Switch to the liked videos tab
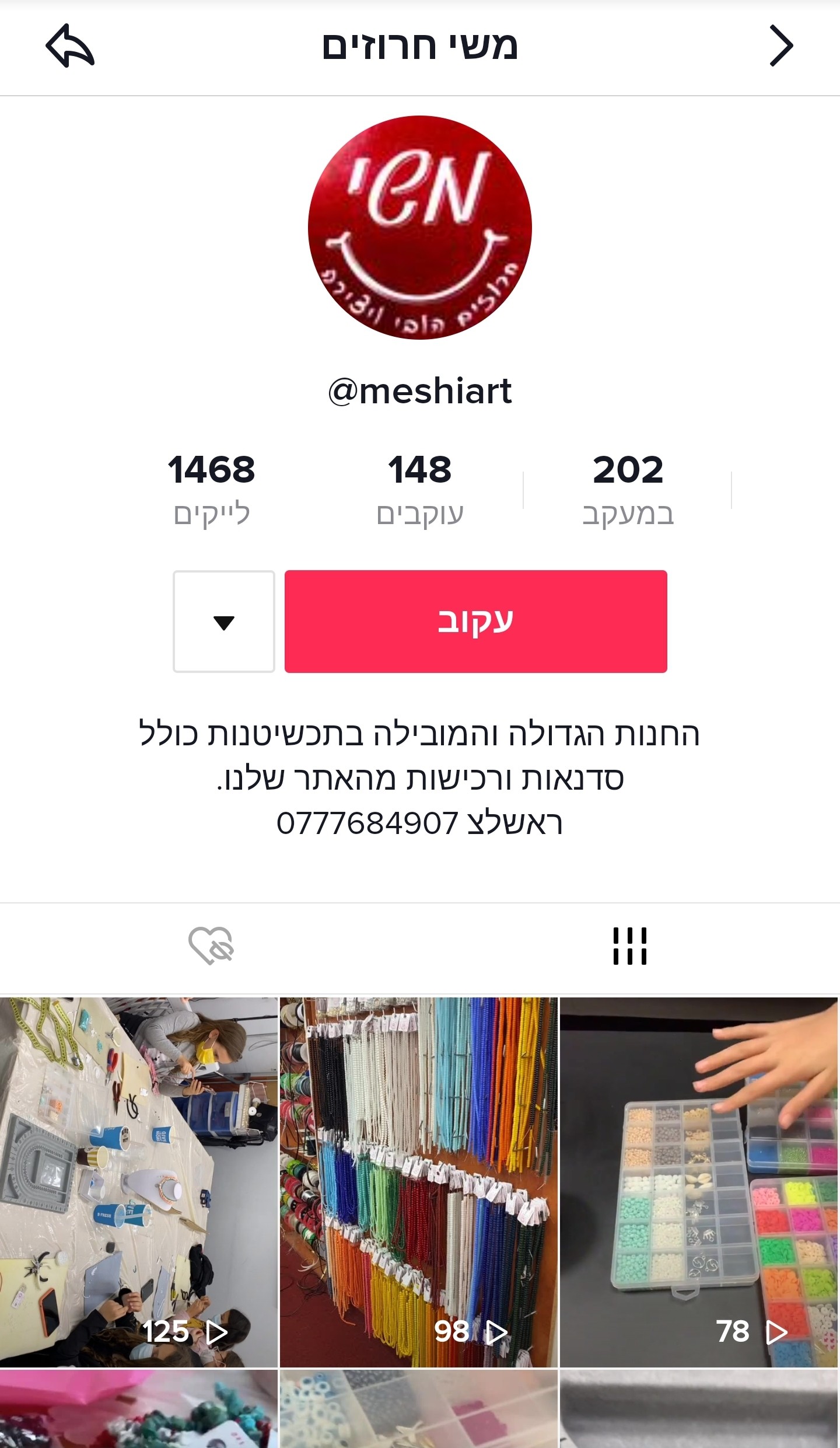 click(211, 945)
